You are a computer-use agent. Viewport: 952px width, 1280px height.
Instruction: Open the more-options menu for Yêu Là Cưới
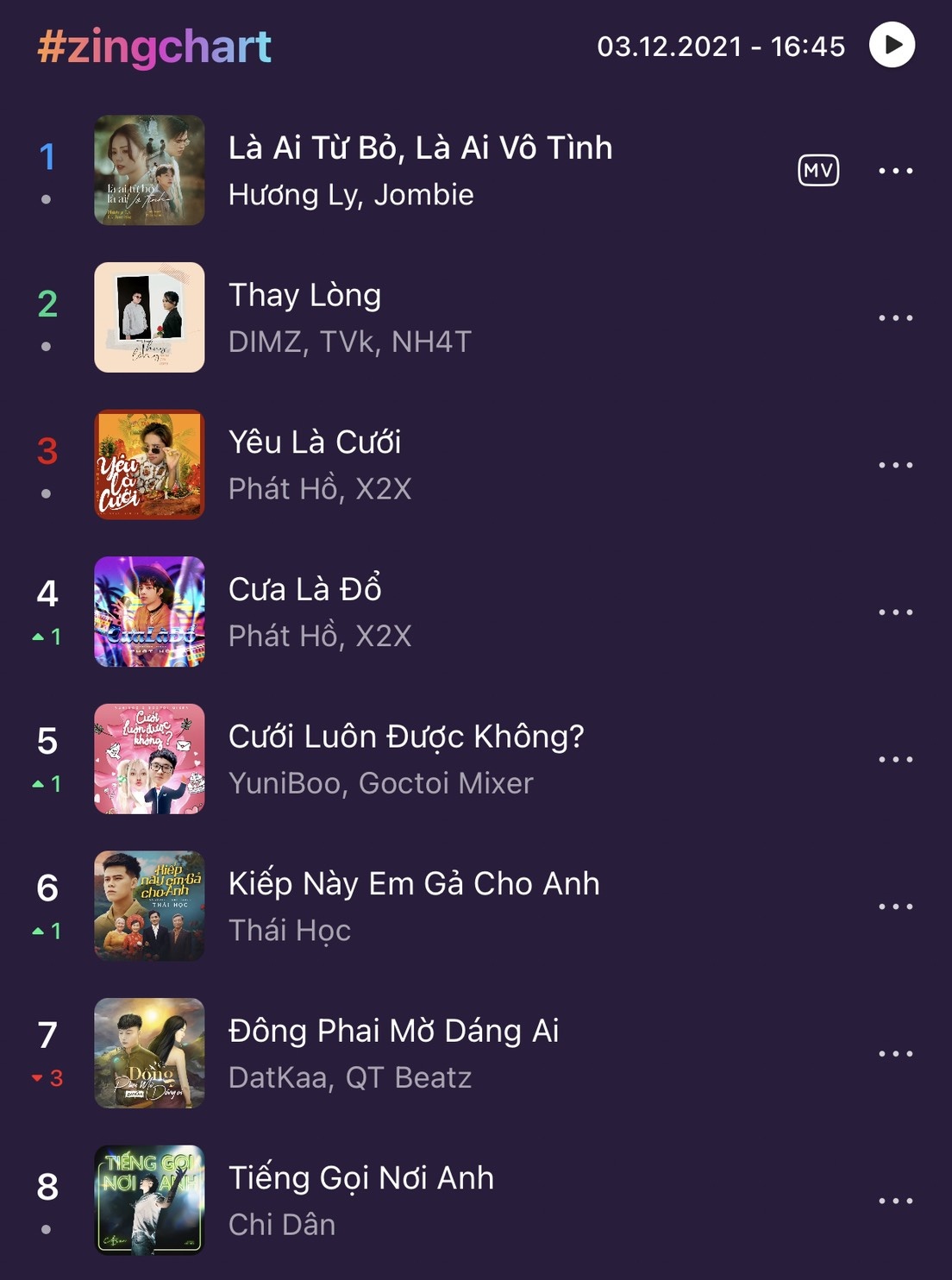click(894, 466)
